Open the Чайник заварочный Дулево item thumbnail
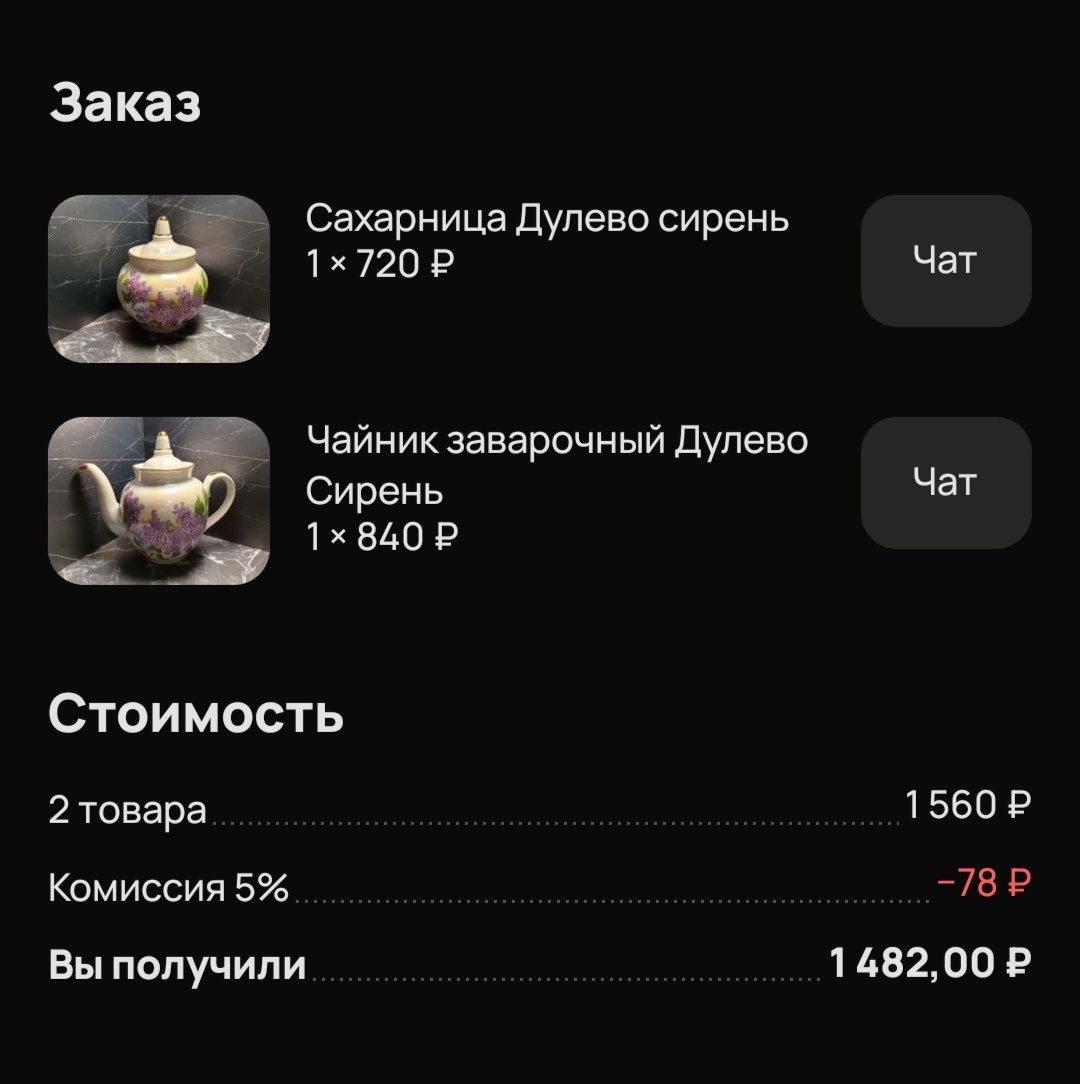Screen dimensions: 1080x1084 (159, 501)
